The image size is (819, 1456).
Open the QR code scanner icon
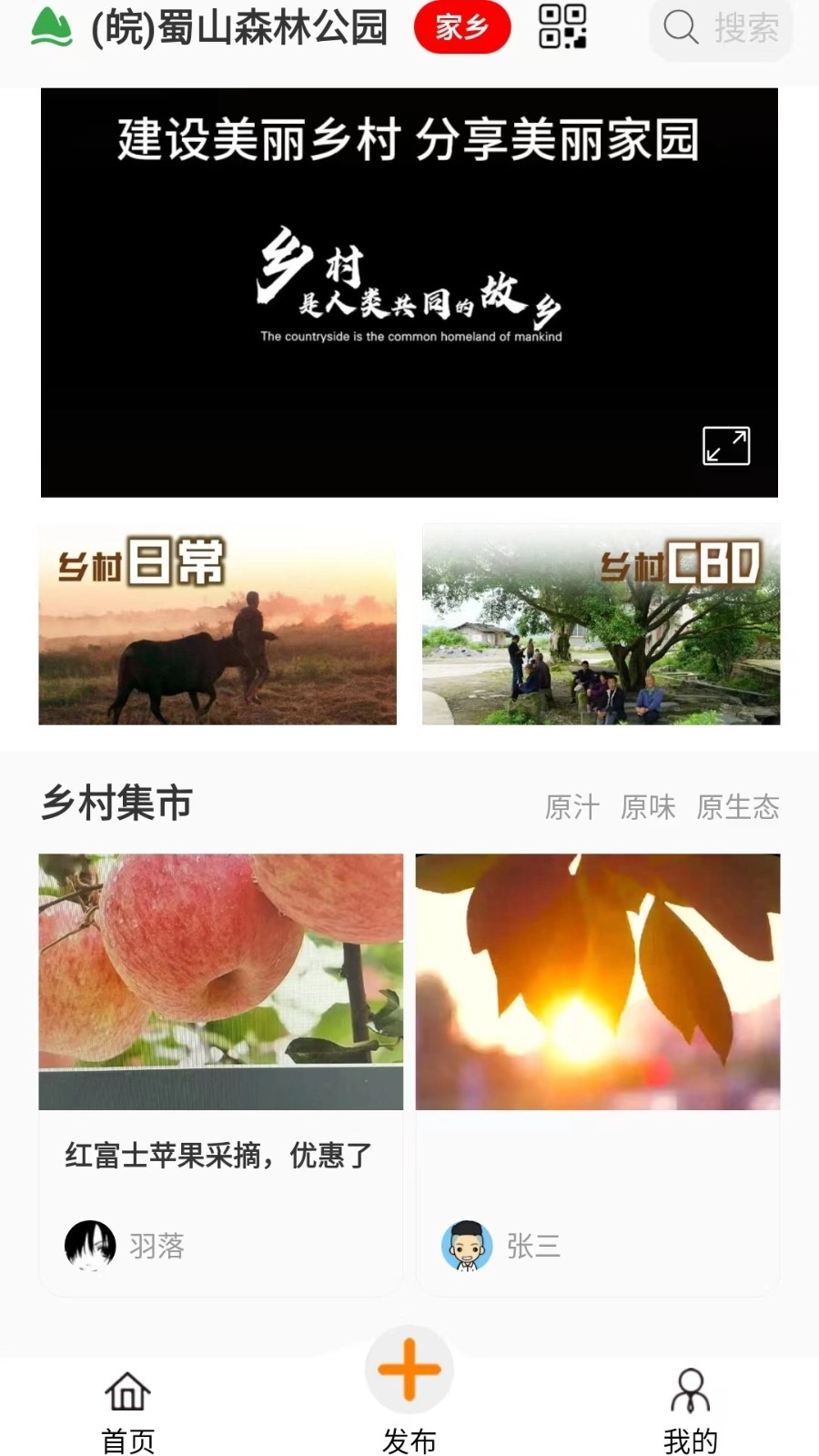566,28
